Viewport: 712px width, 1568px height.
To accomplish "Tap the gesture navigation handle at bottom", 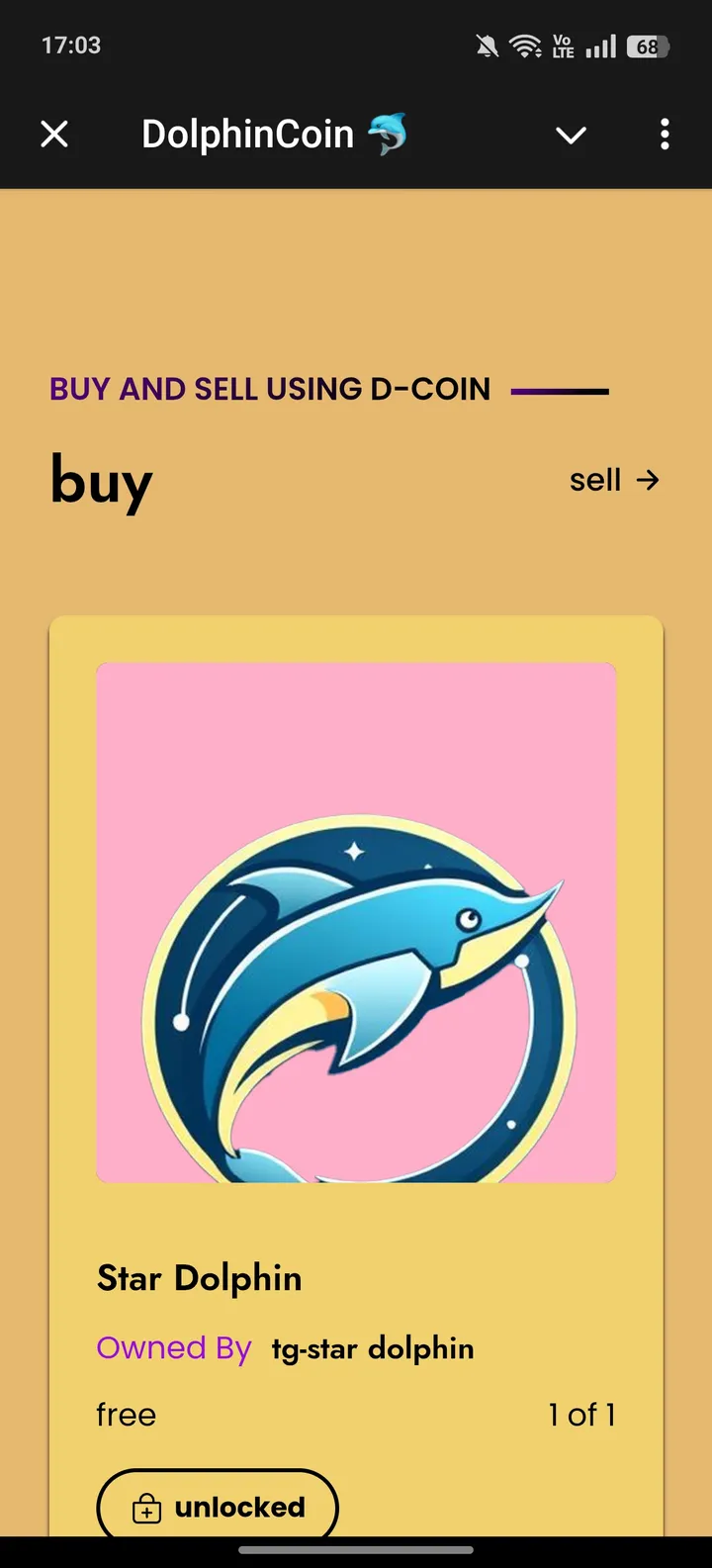I will [x=356, y=1549].
